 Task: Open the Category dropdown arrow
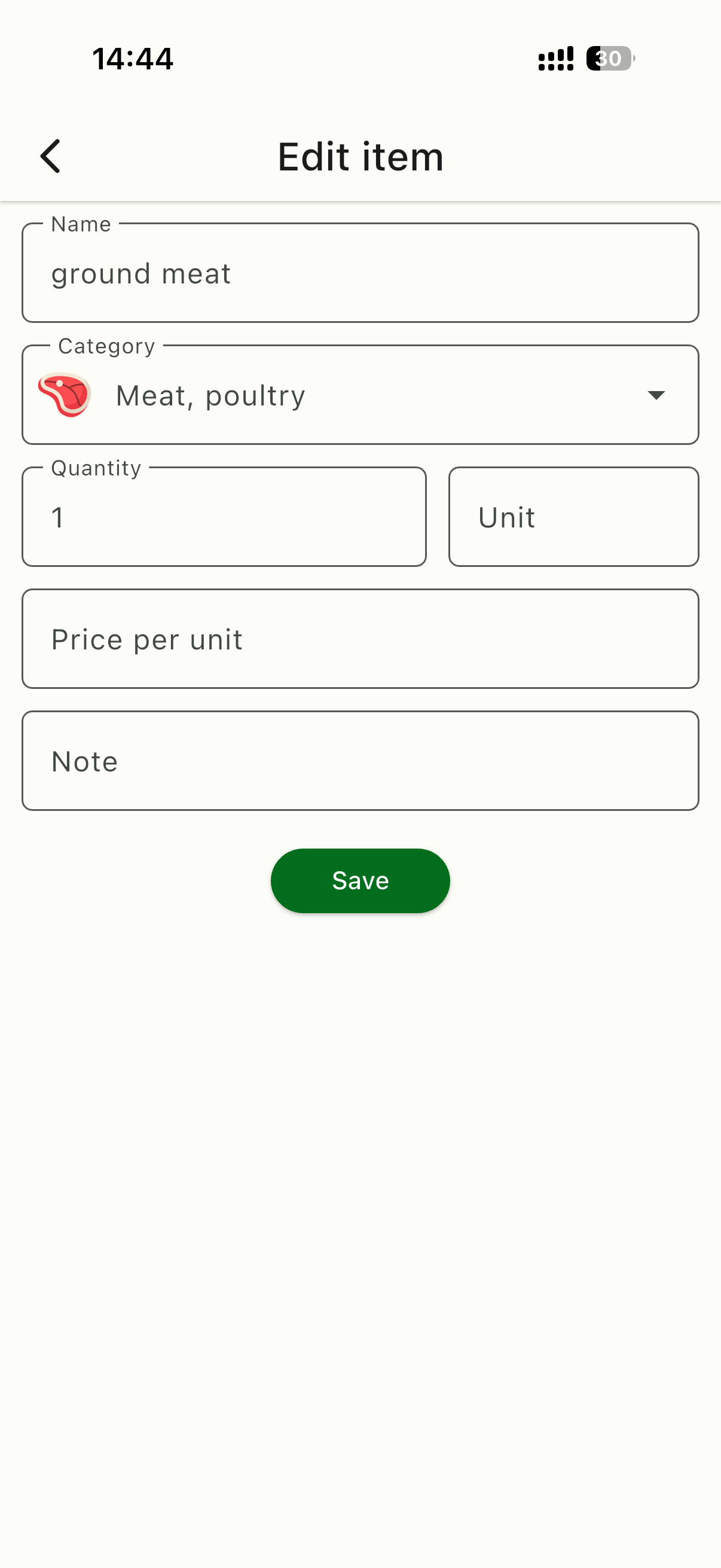pyautogui.click(x=656, y=395)
